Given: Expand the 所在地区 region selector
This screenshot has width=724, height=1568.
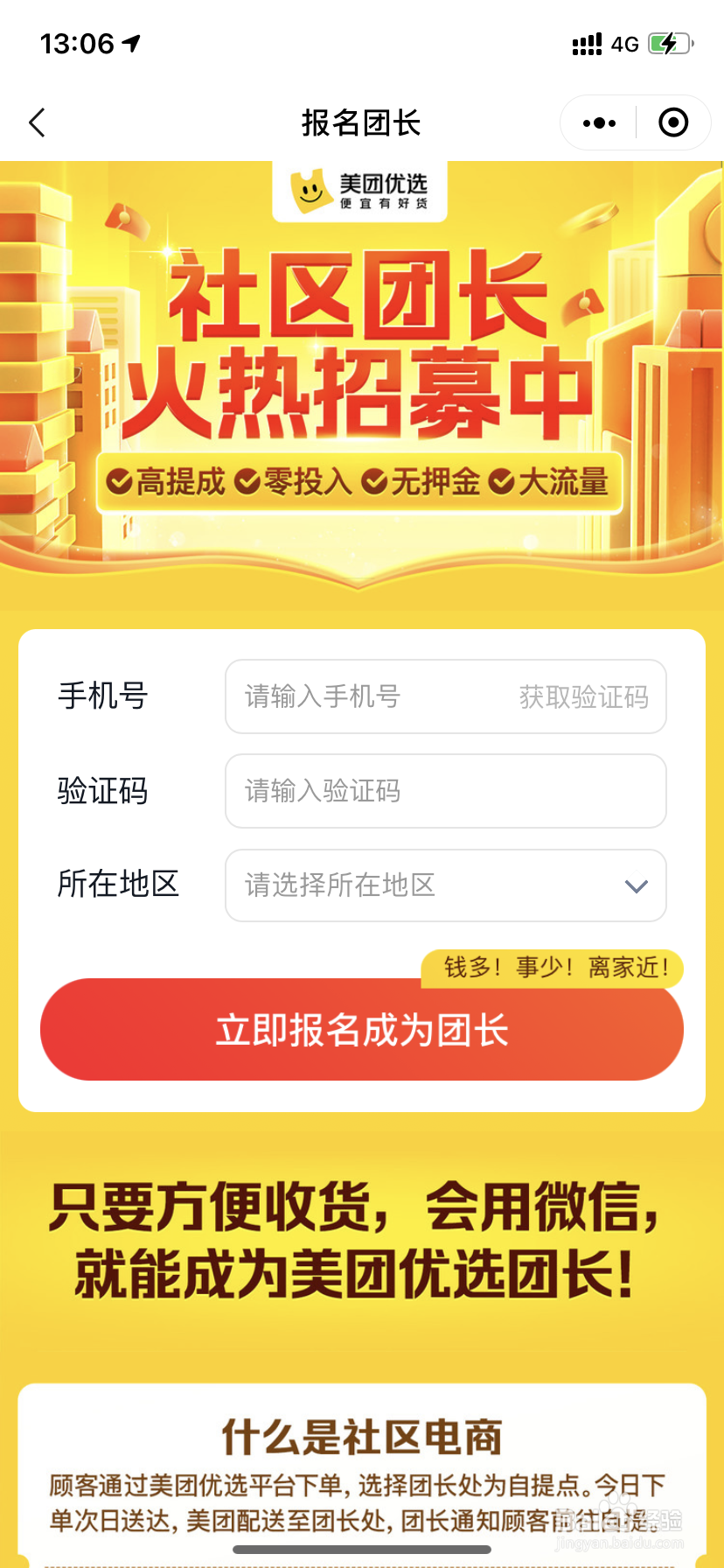Looking at the screenshot, I should click(x=445, y=885).
